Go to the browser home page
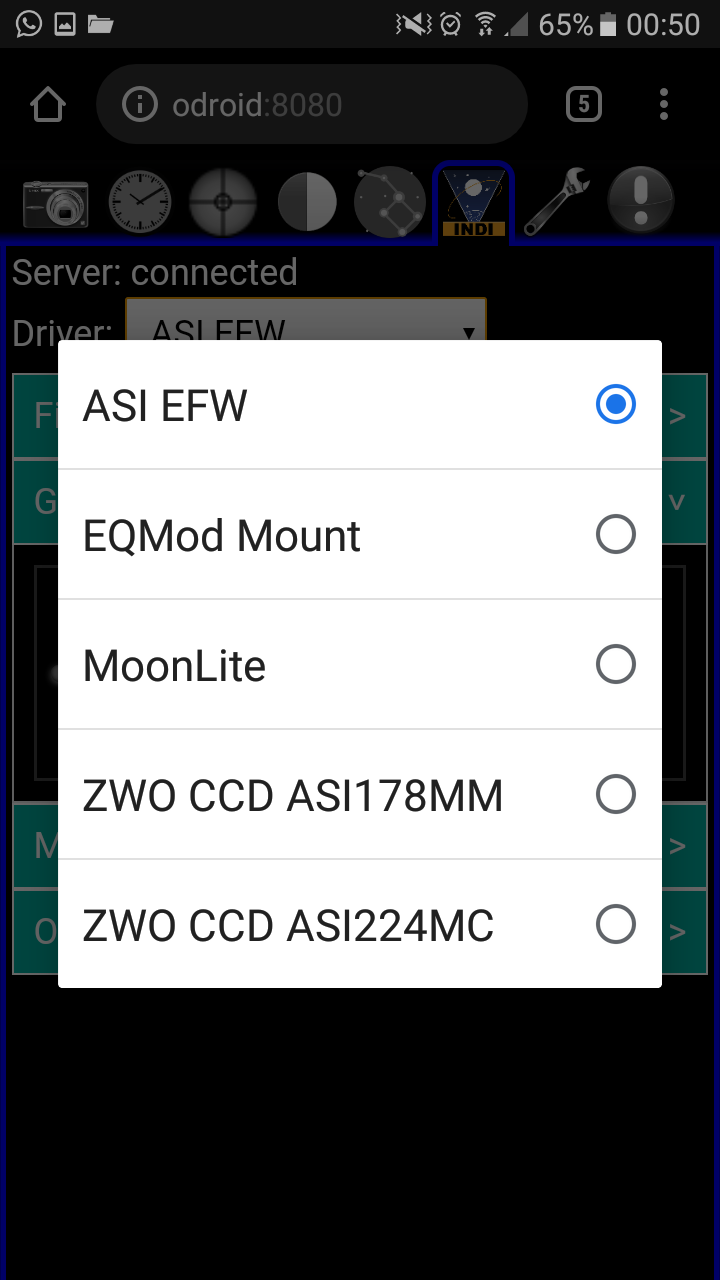The height and width of the screenshot is (1280, 720). point(48,104)
